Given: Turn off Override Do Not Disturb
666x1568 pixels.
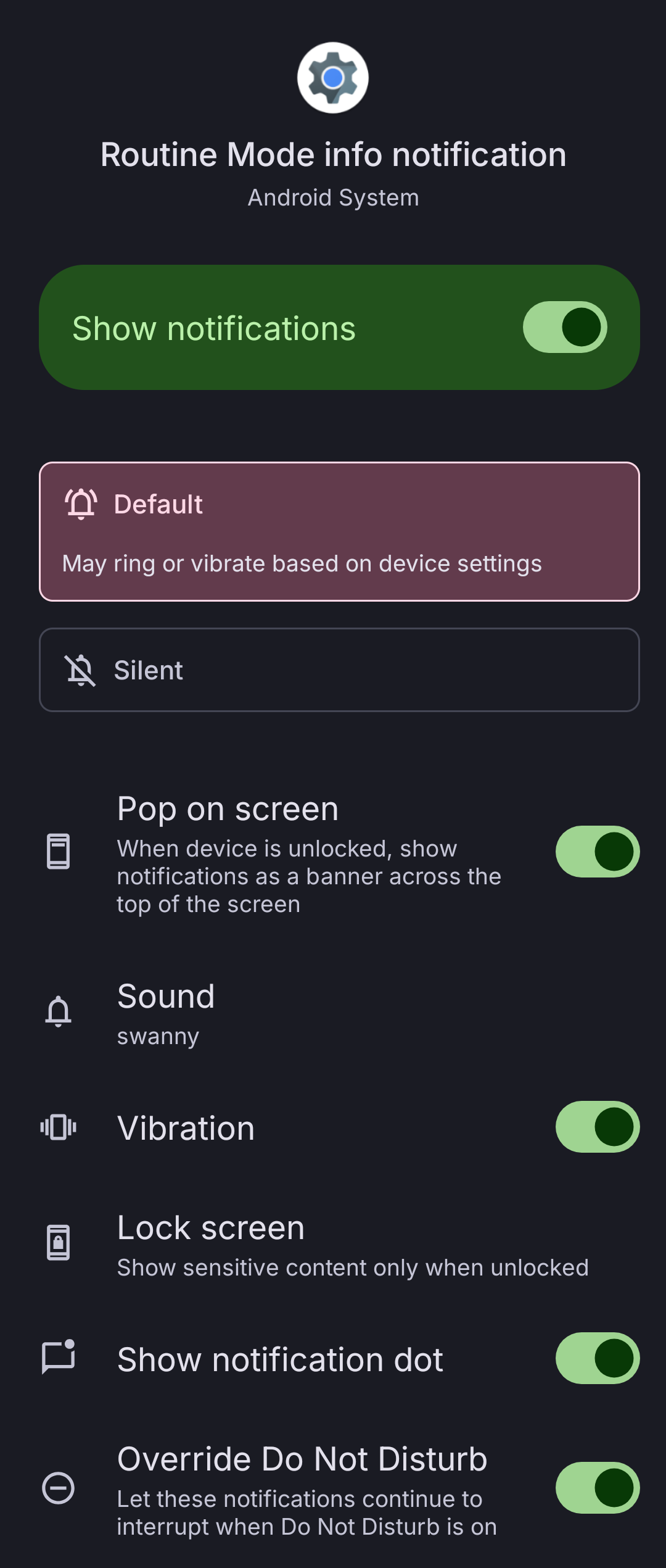Looking at the screenshot, I should tap(597, 1488).
